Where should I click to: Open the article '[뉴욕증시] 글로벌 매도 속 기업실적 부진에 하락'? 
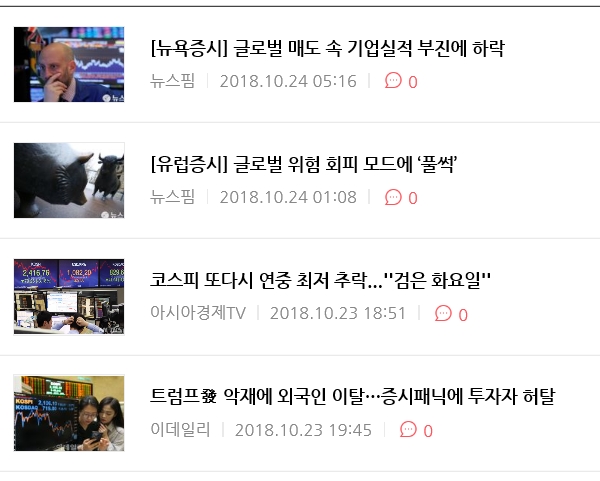click(328, 48)
